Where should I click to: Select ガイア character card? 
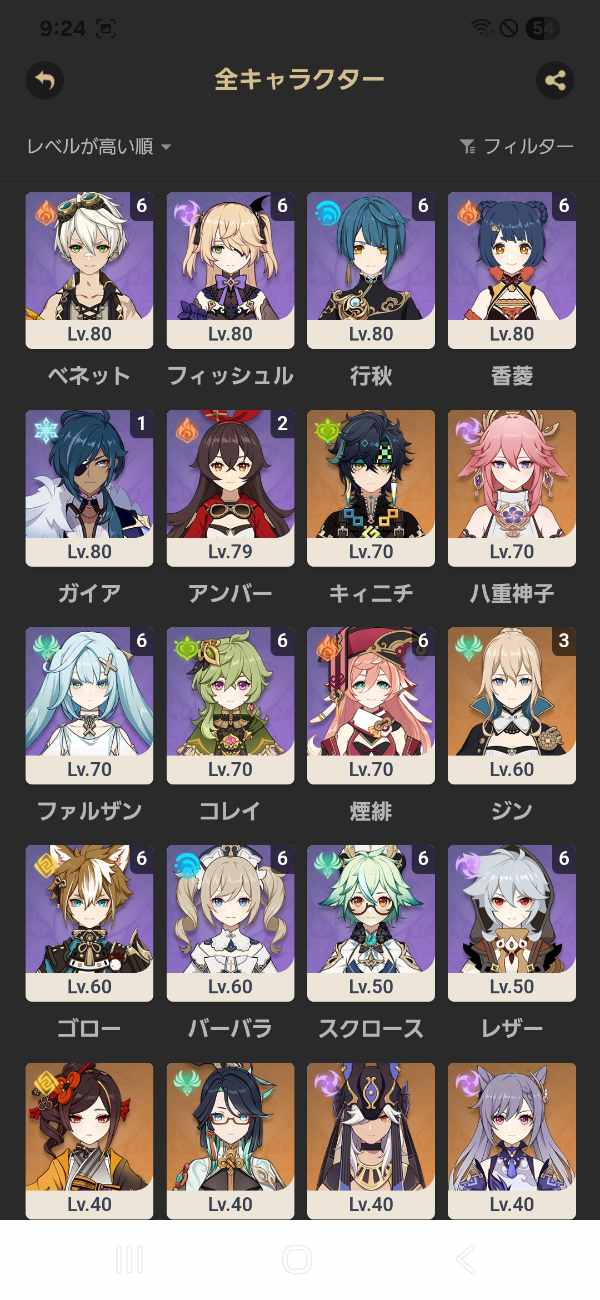[89, 487]
